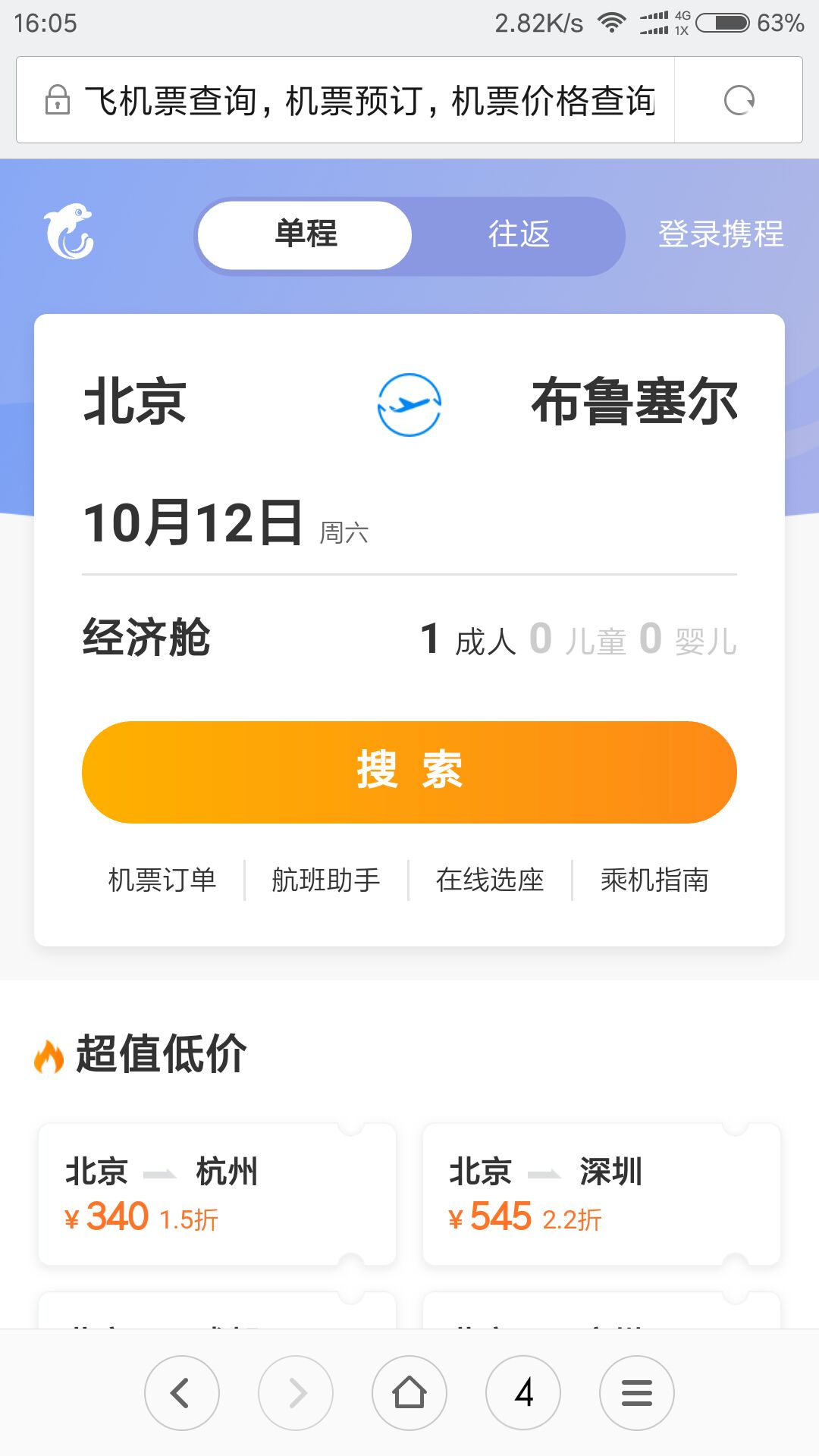Change the cabin class 经济舱
This screenshot has width=819, height=1456.
tap(146, 637)
